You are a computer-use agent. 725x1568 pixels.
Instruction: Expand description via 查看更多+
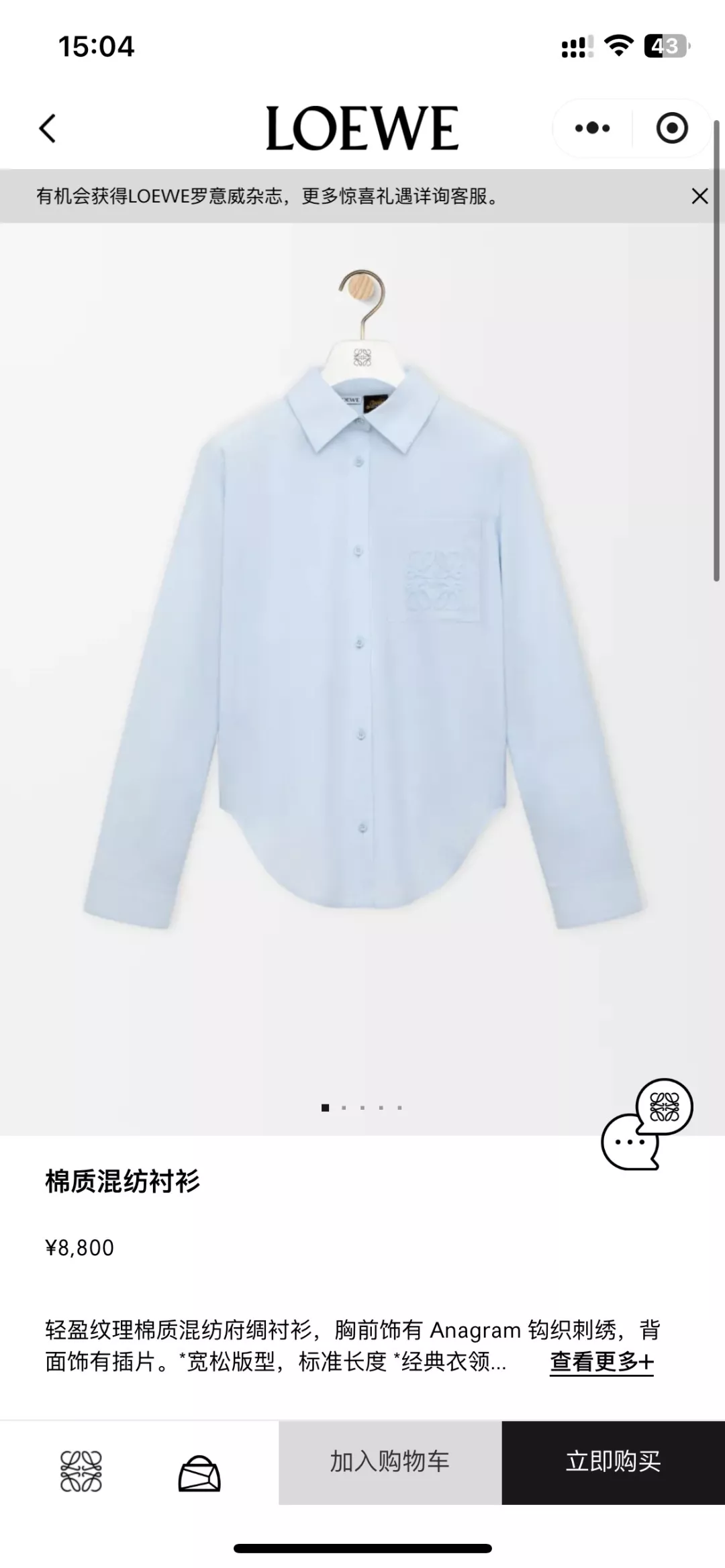coord(601,1361)
